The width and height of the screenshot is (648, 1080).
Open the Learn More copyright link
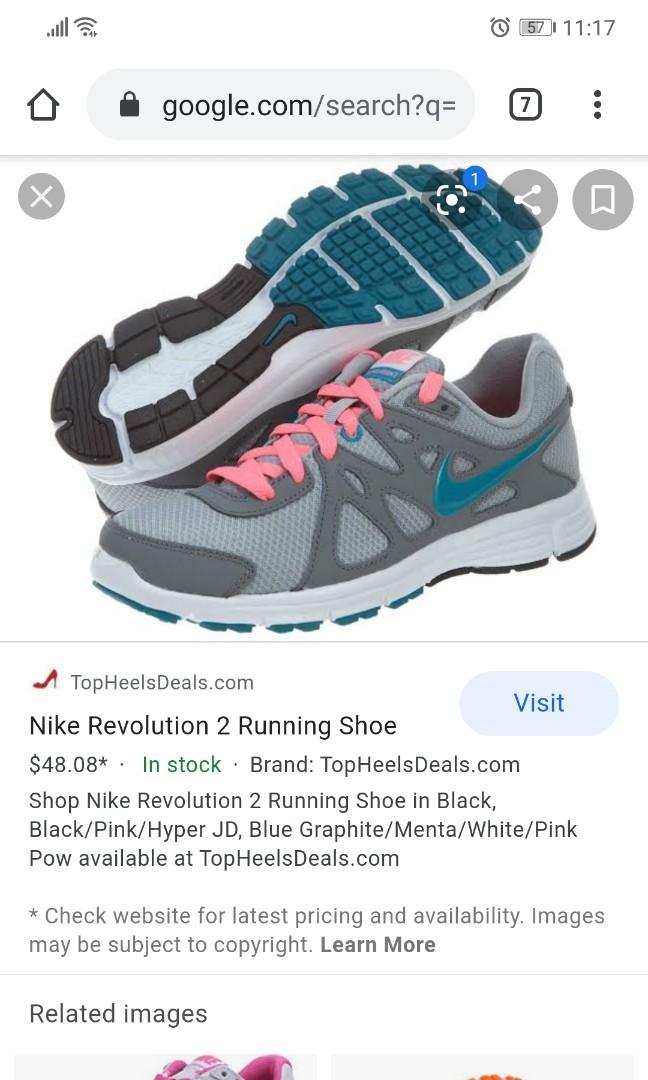click(377, 944)
